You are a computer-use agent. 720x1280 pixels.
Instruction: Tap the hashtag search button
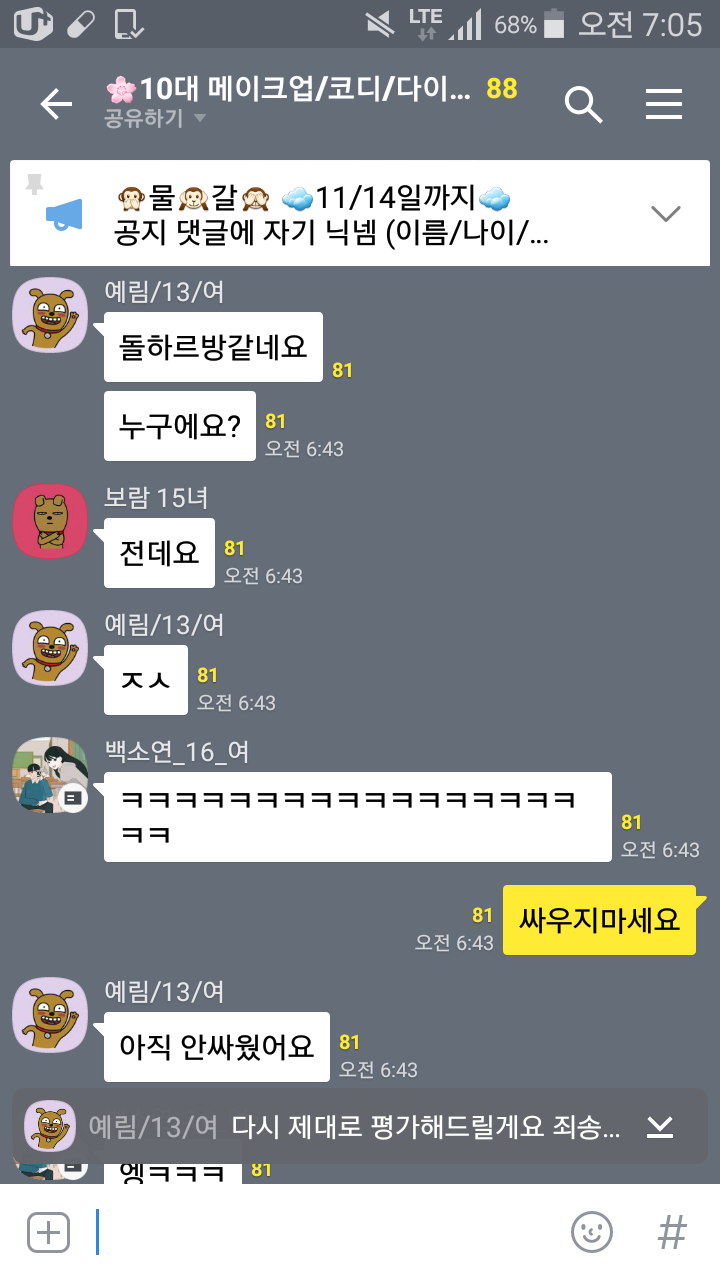click(672, 1232)
